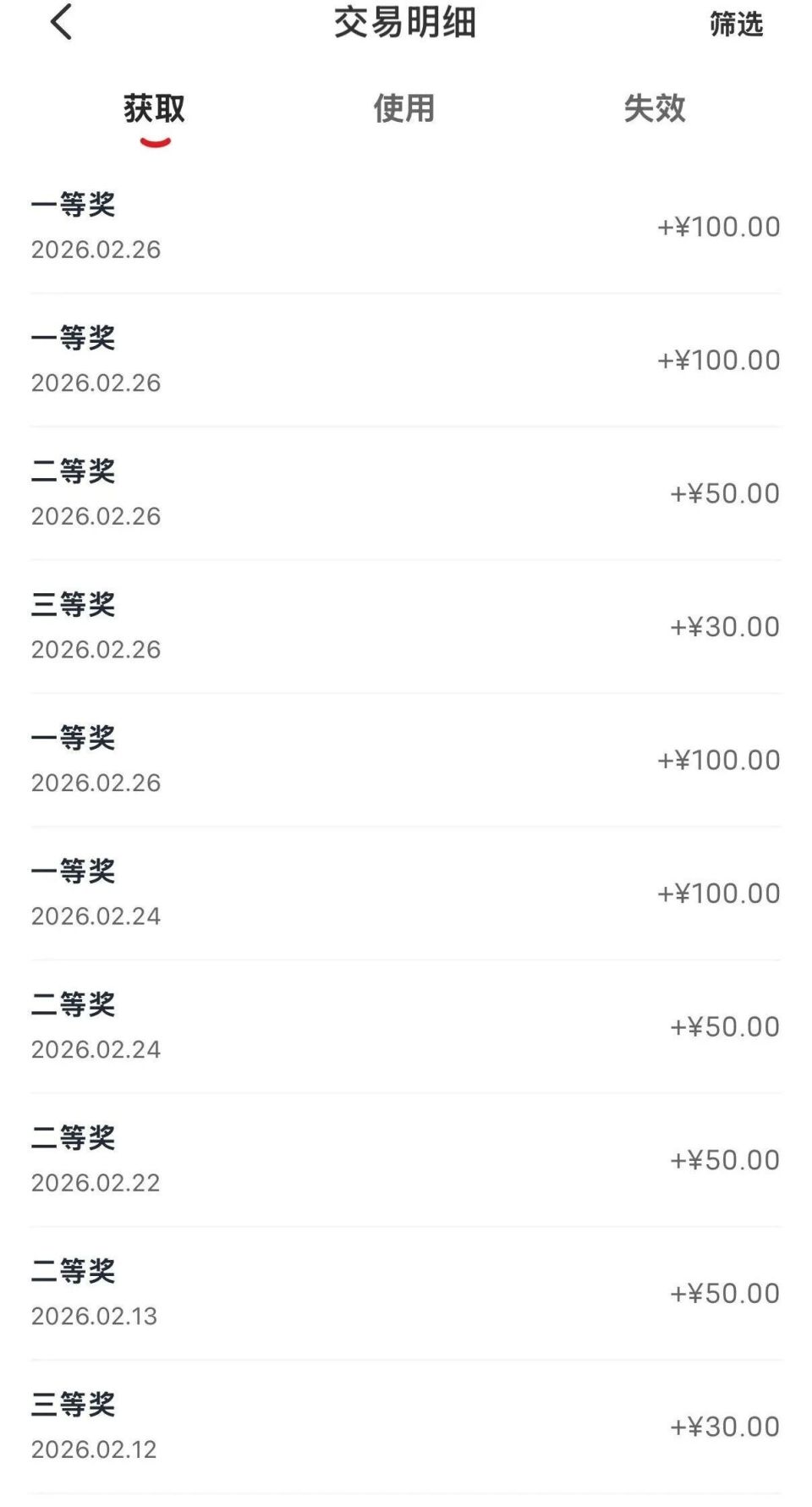Viewport: 812px width, 1507px height.
Task: Switch to the 失效 tab
Action: point(655,108)
